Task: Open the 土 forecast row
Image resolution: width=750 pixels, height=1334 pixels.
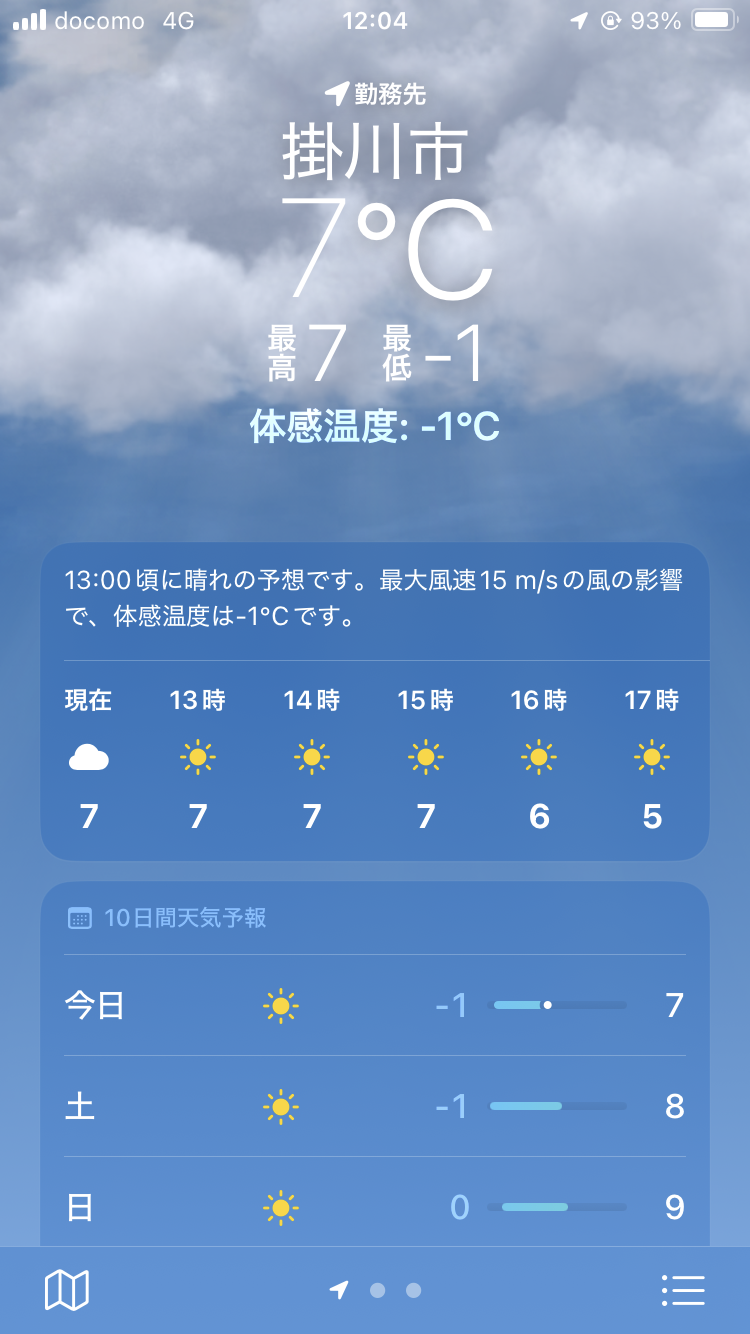Action: tap(375, 1106)
